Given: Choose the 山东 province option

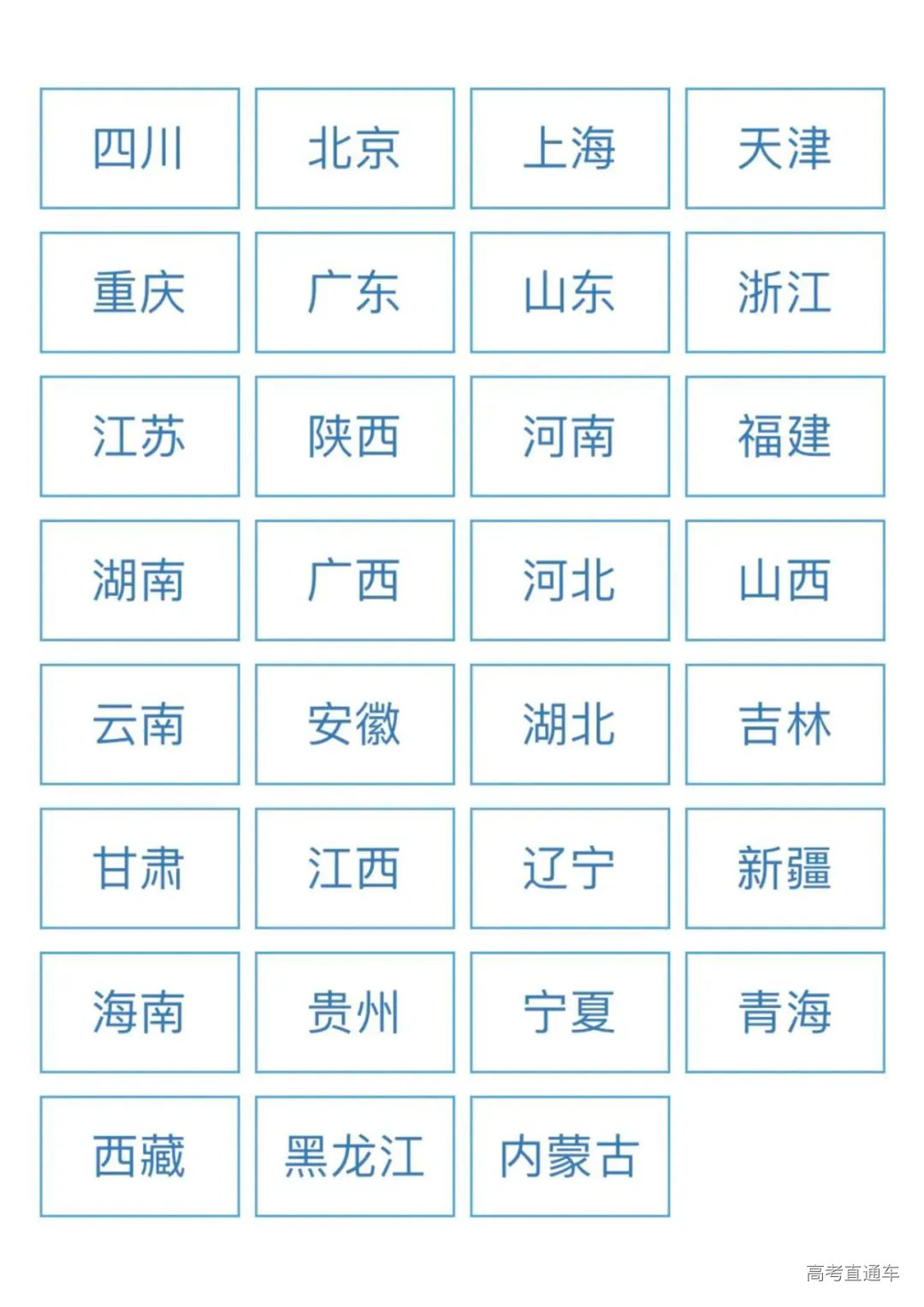Looking at the screenshot, I should click(567, 291).
